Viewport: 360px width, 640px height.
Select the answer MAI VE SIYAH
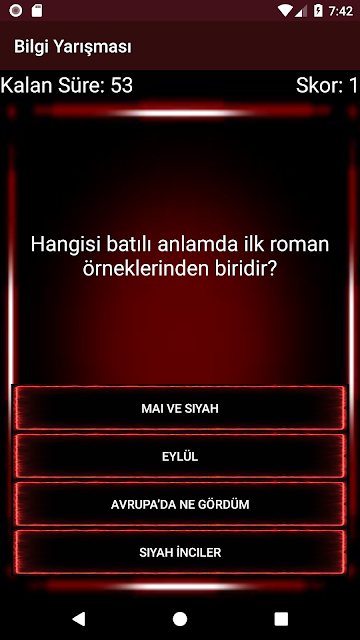click(x=180, y=408)
